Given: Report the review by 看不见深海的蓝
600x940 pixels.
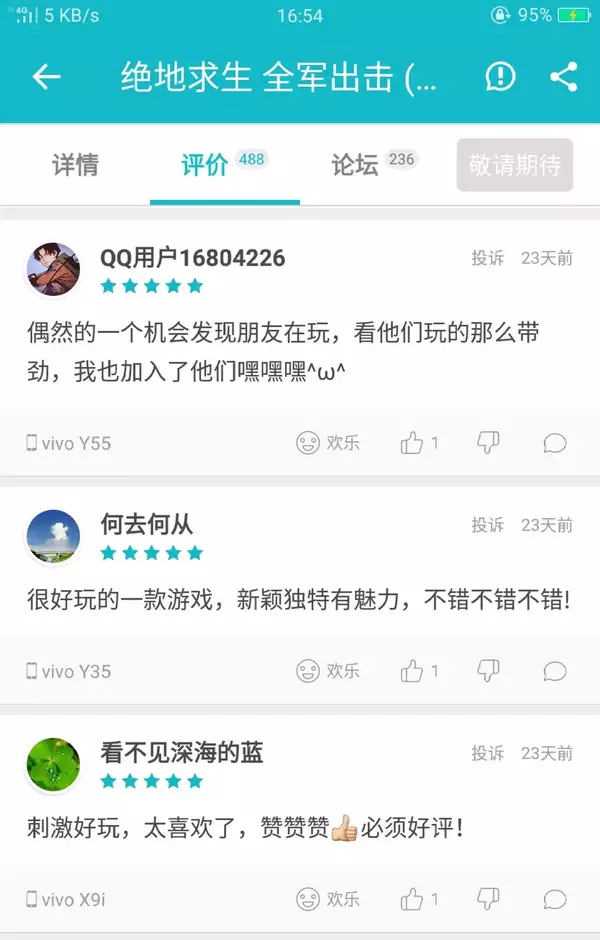Looking at the screenshot, I should (488, 753).
